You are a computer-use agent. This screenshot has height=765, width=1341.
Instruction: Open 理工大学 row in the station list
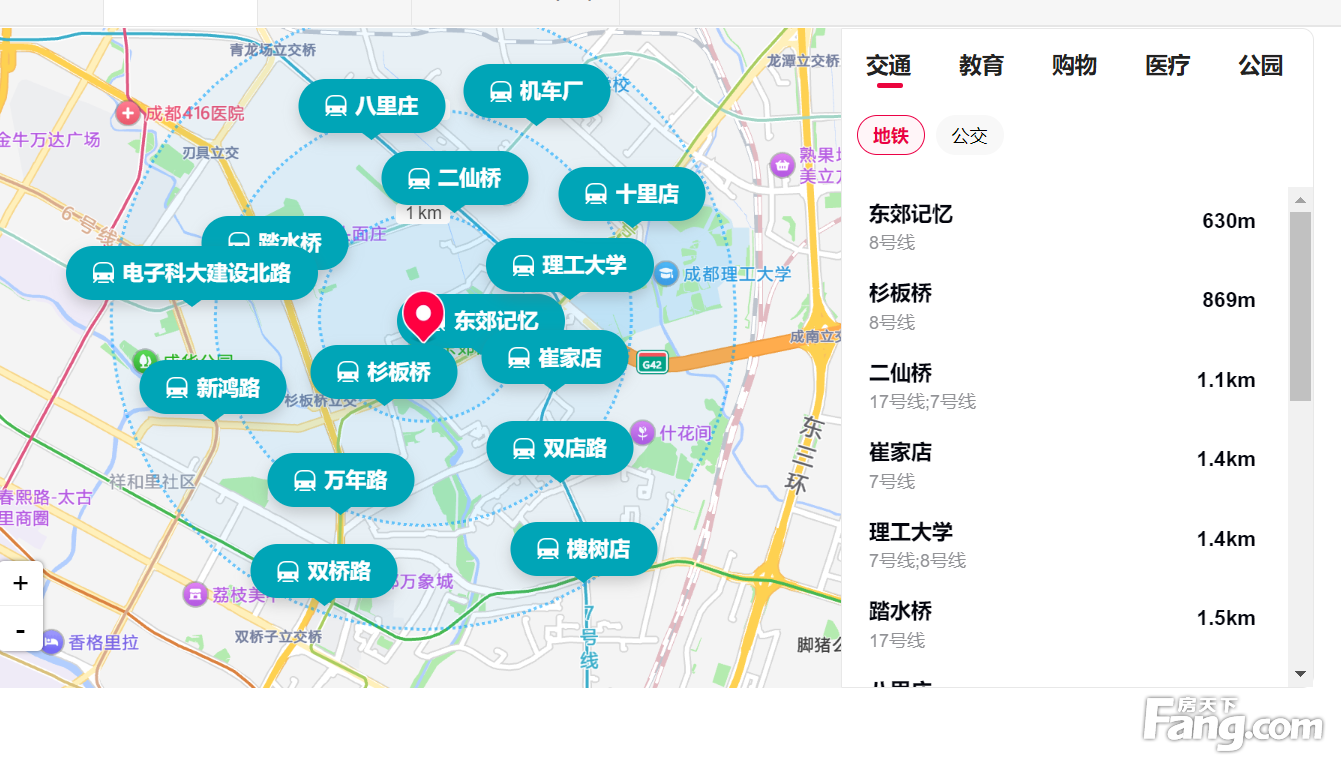click(1062, 545)
